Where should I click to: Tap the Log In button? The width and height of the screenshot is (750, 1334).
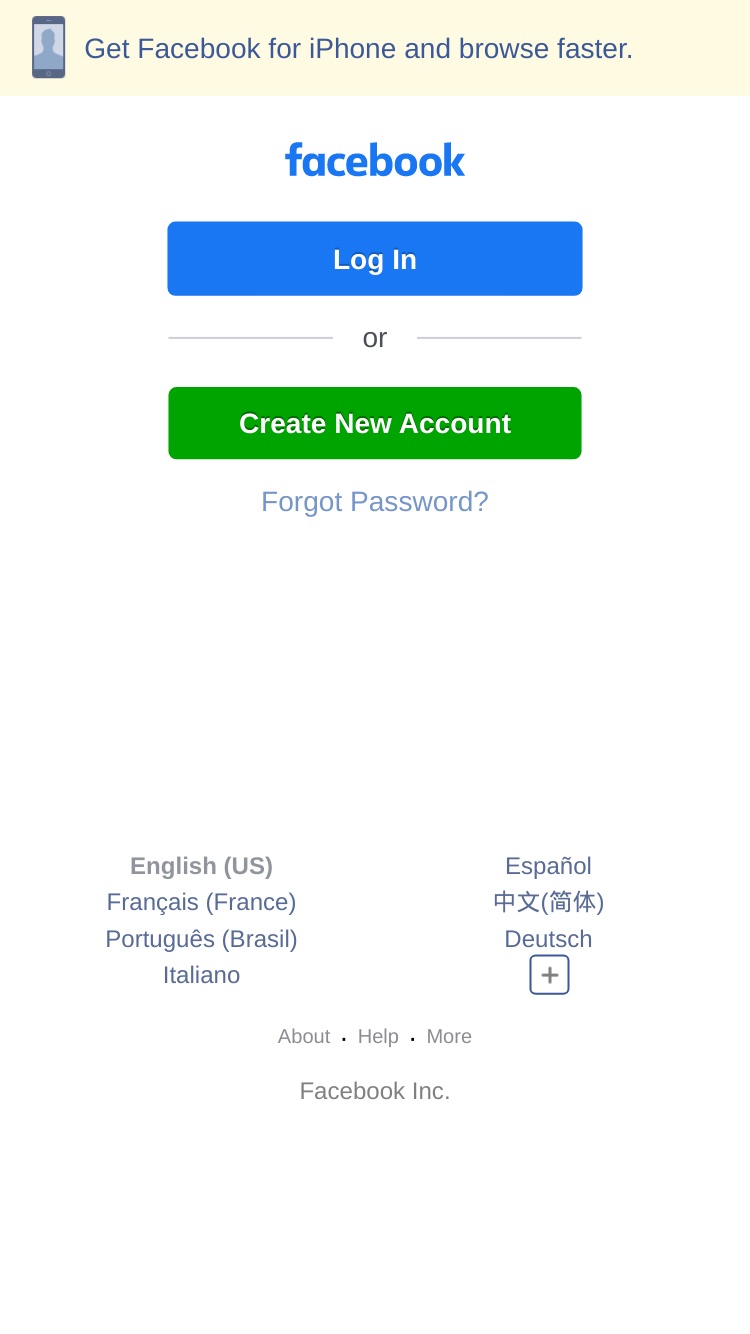point(375,259)
